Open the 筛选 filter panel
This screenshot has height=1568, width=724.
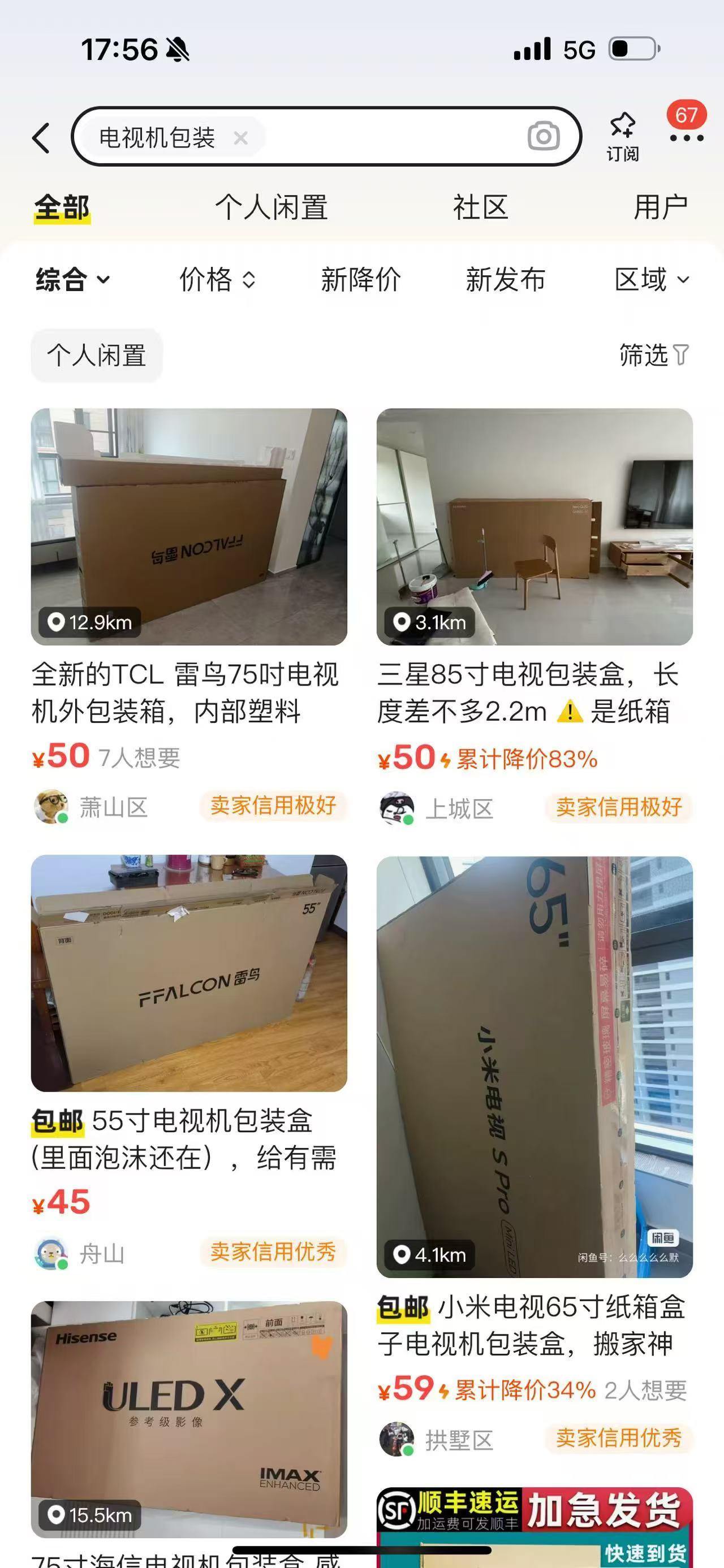653,355
